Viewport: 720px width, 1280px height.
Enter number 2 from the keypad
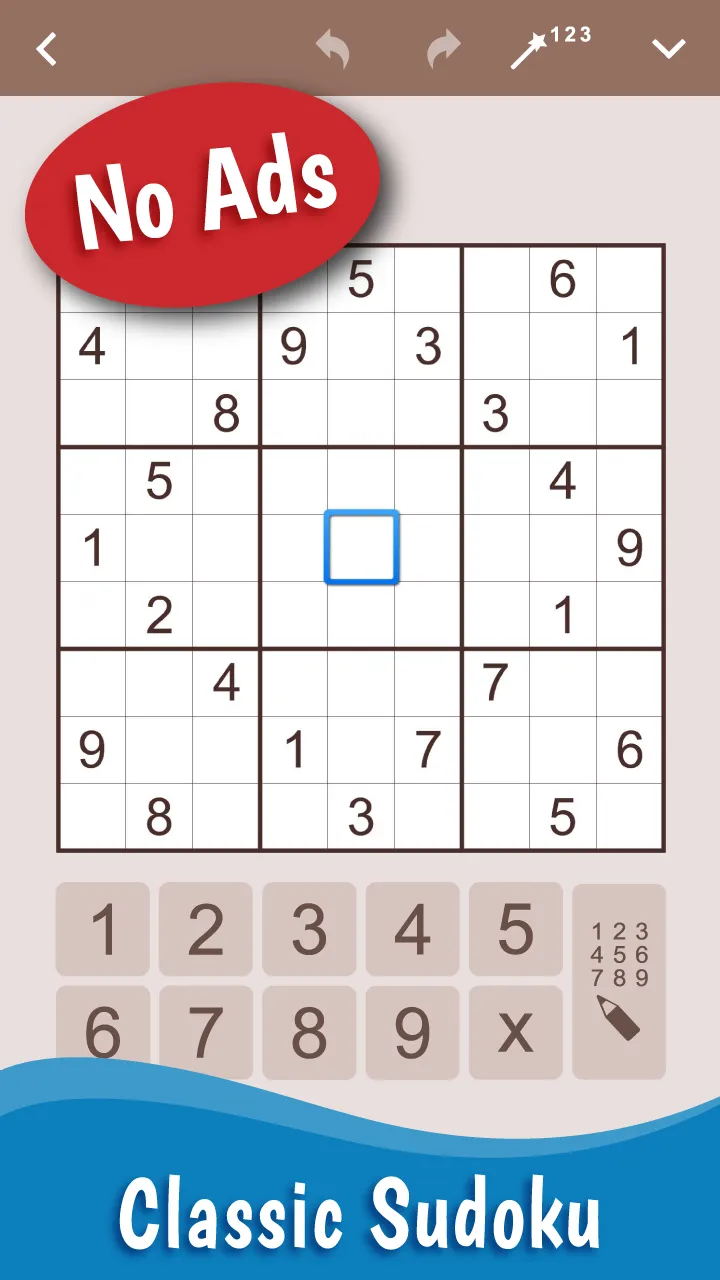206,929
